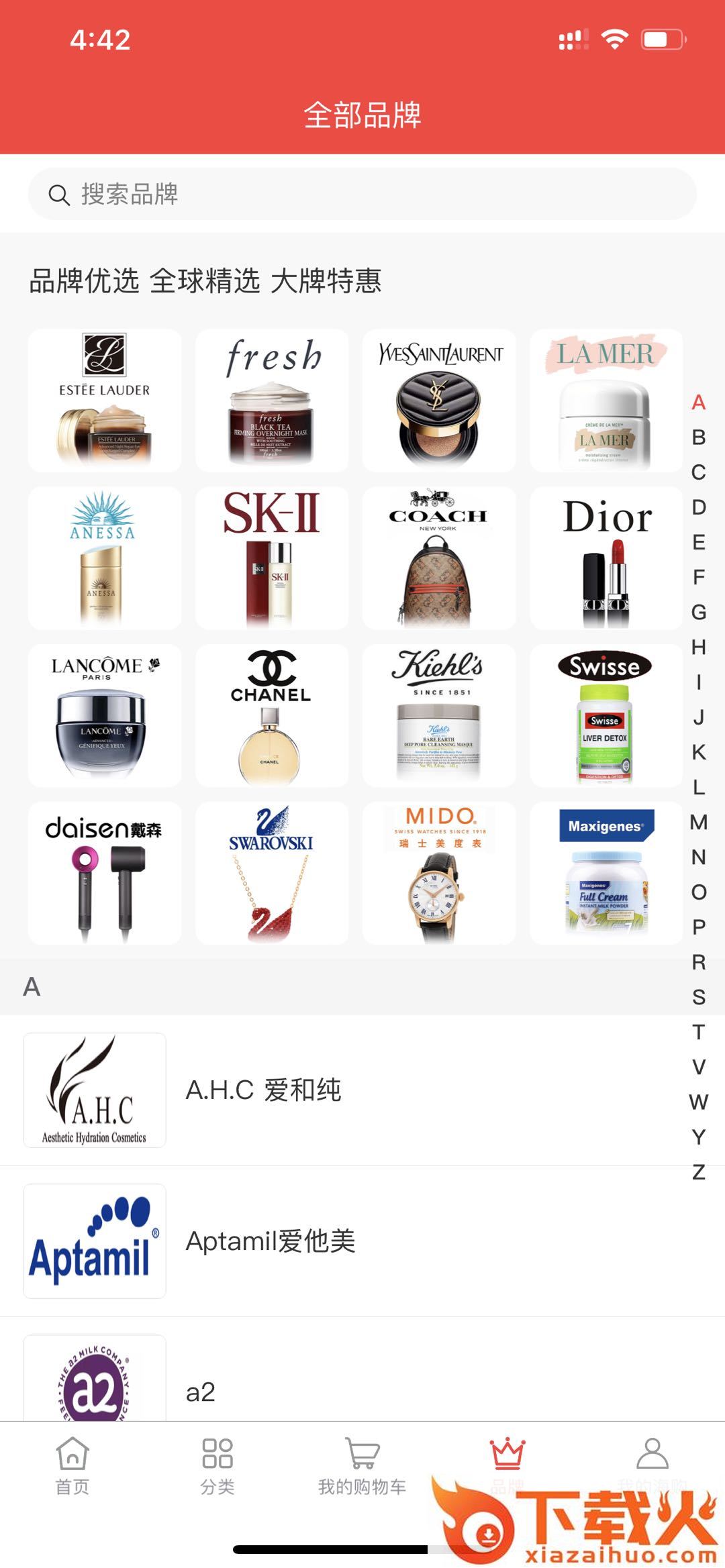The width and height of the screenshot is (725, 1568).
Task: Open the La Mer brand tile
Action: [606, 401]
